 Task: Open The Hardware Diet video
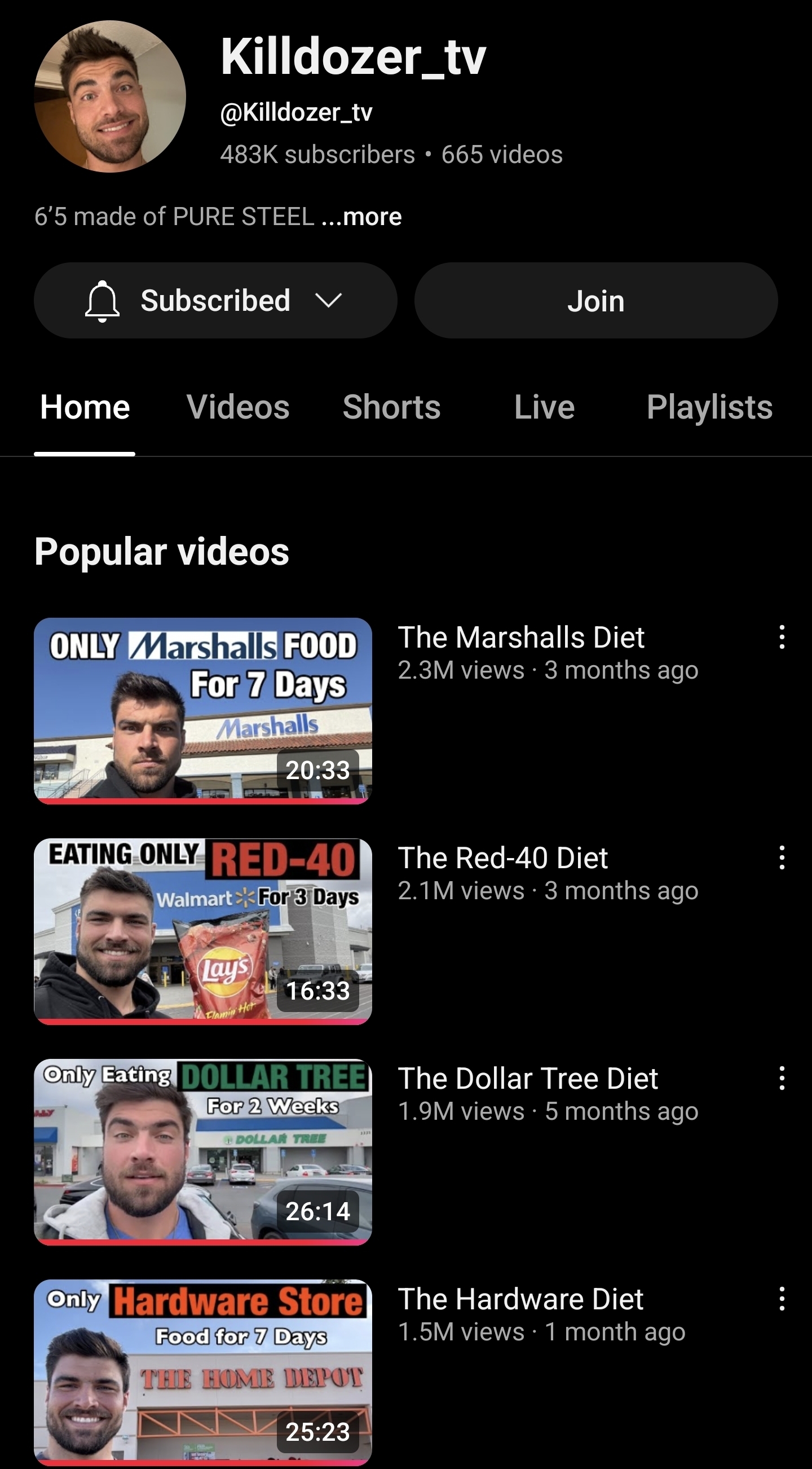tap(203, 1373)
